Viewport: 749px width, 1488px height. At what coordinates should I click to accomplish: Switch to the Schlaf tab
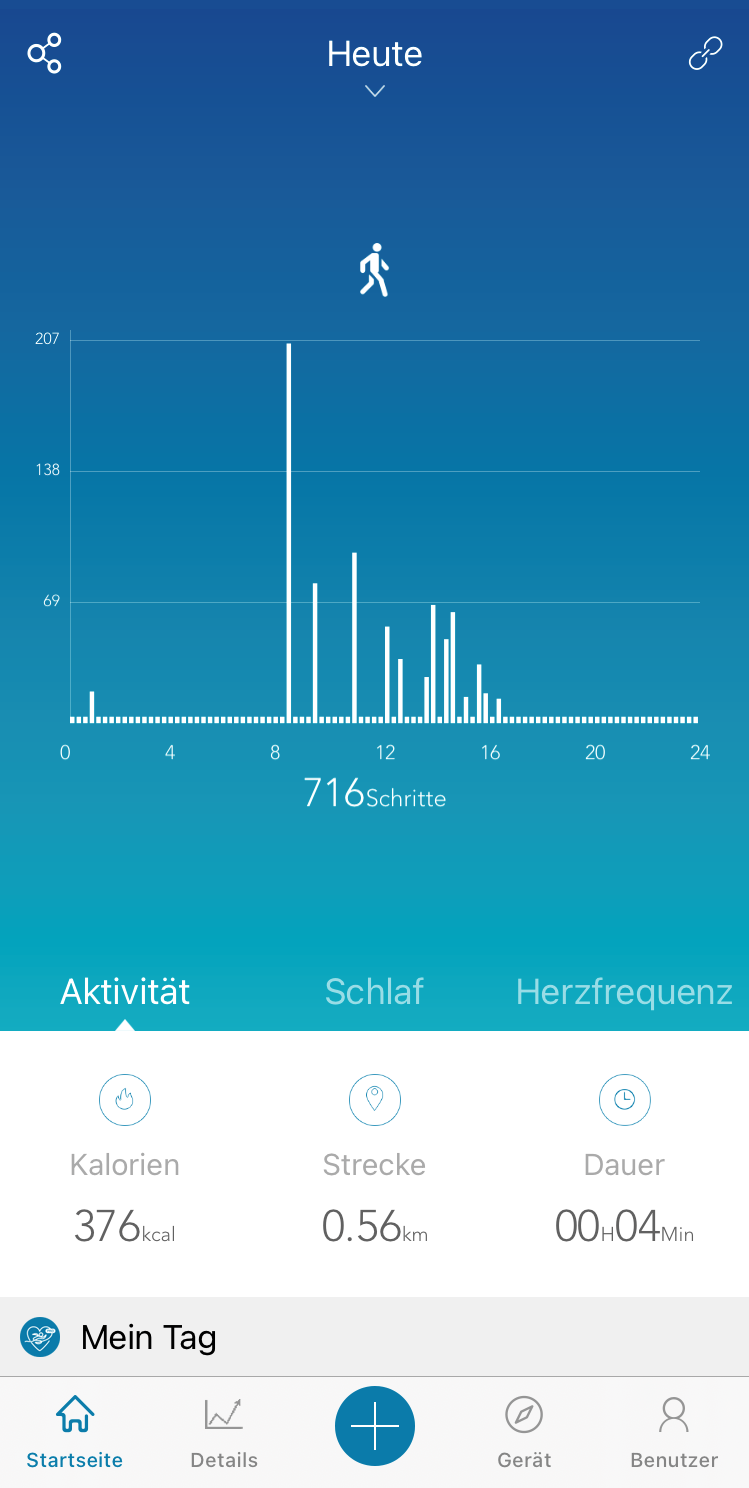(x=374, y=991)
